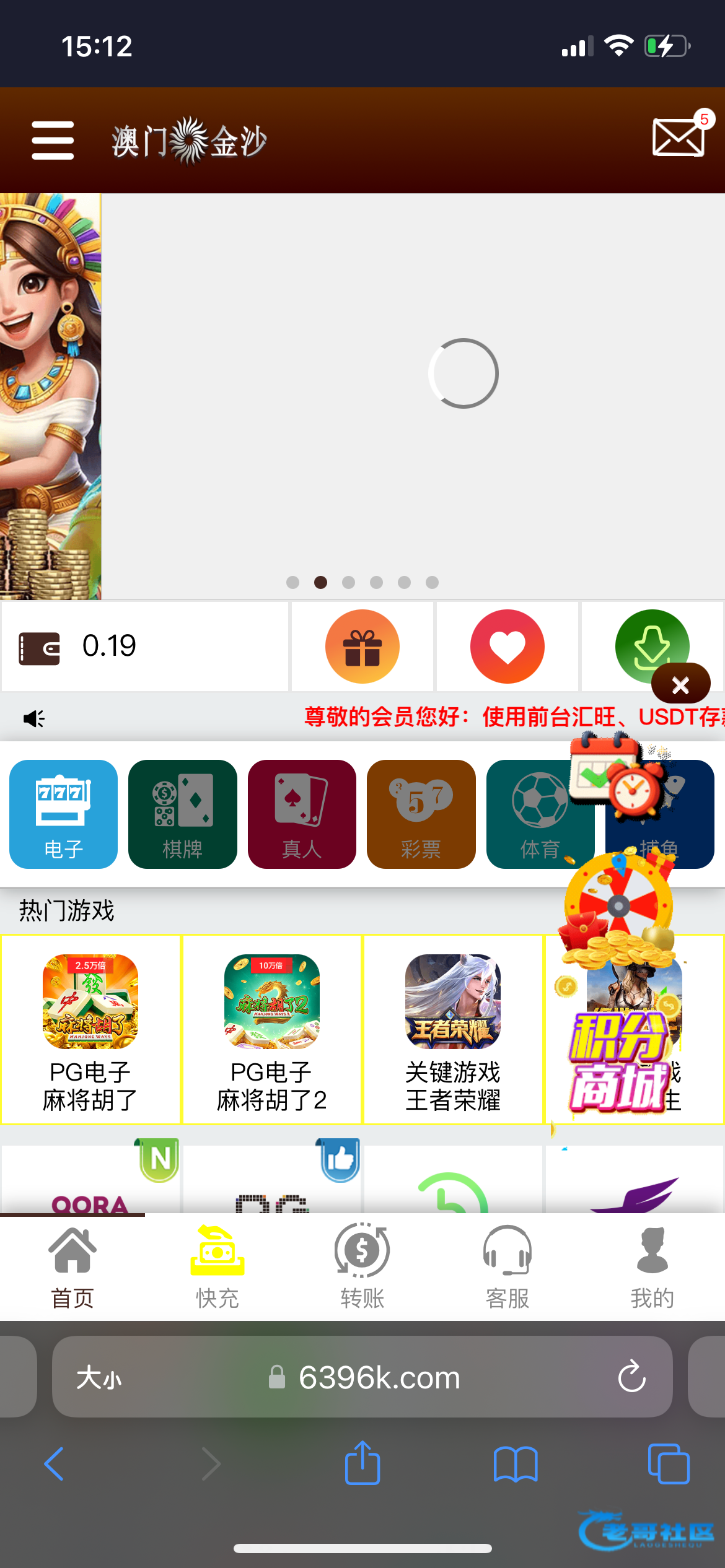Tap the wallet balance 0.19

click(x=109, y=647)
